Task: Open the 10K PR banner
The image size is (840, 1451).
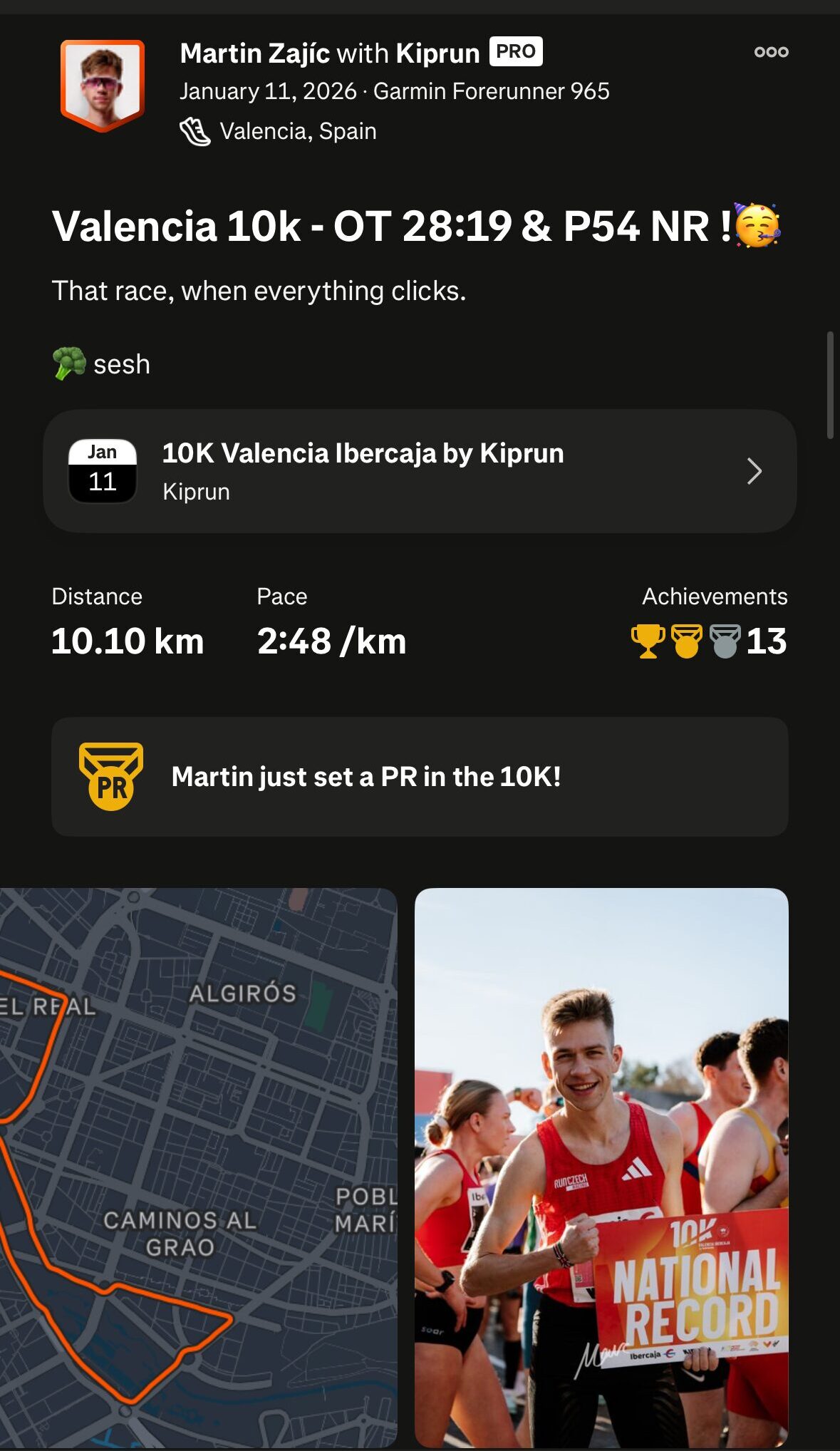Action: point(420,777)
